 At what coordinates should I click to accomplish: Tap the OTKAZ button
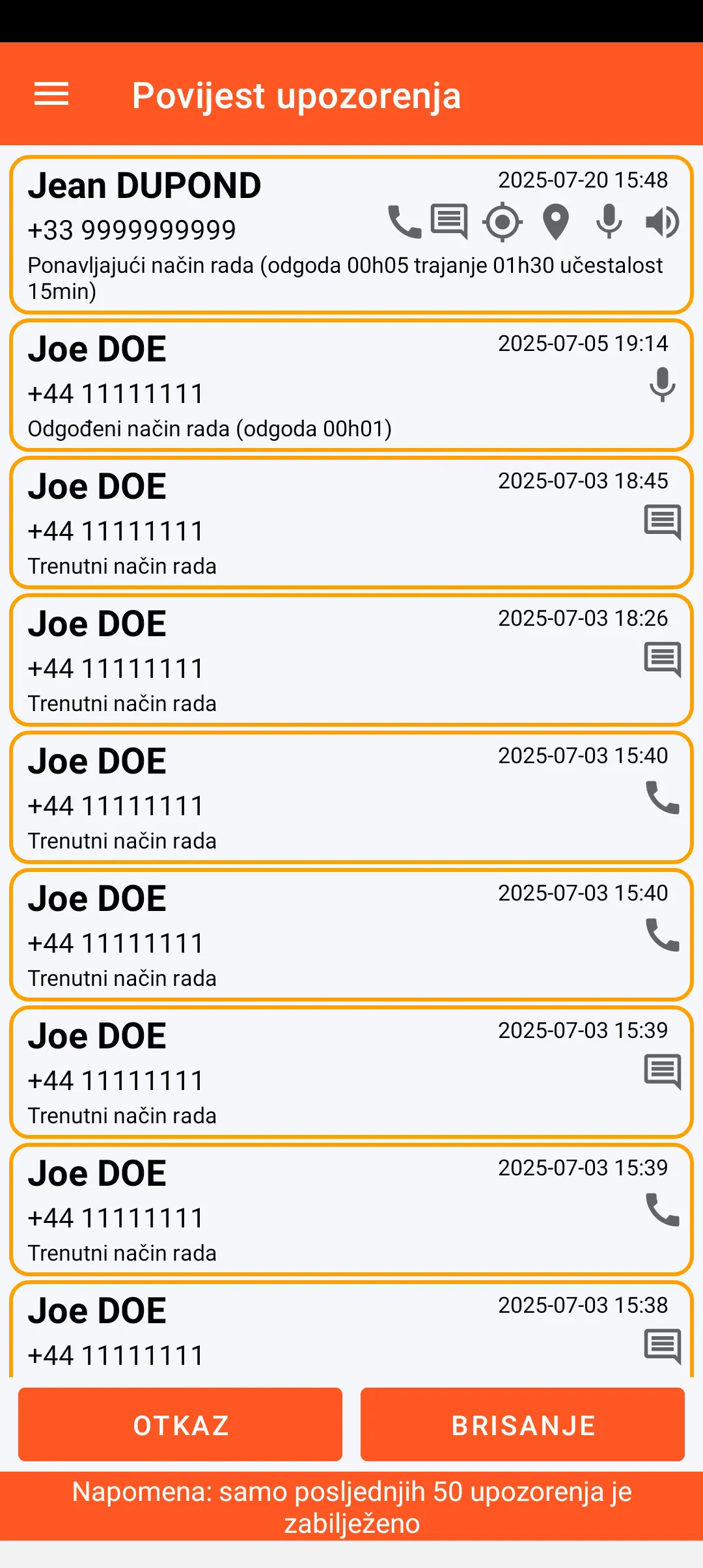point(180,1425)
